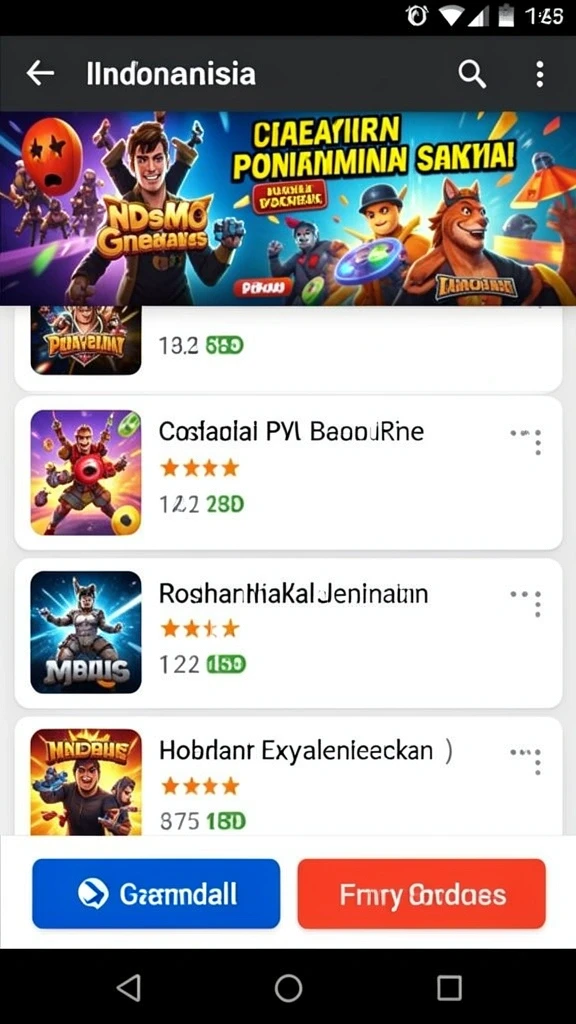Open the app bar overflow menu
Screen dimensions: 576x1024
[539, 74]
